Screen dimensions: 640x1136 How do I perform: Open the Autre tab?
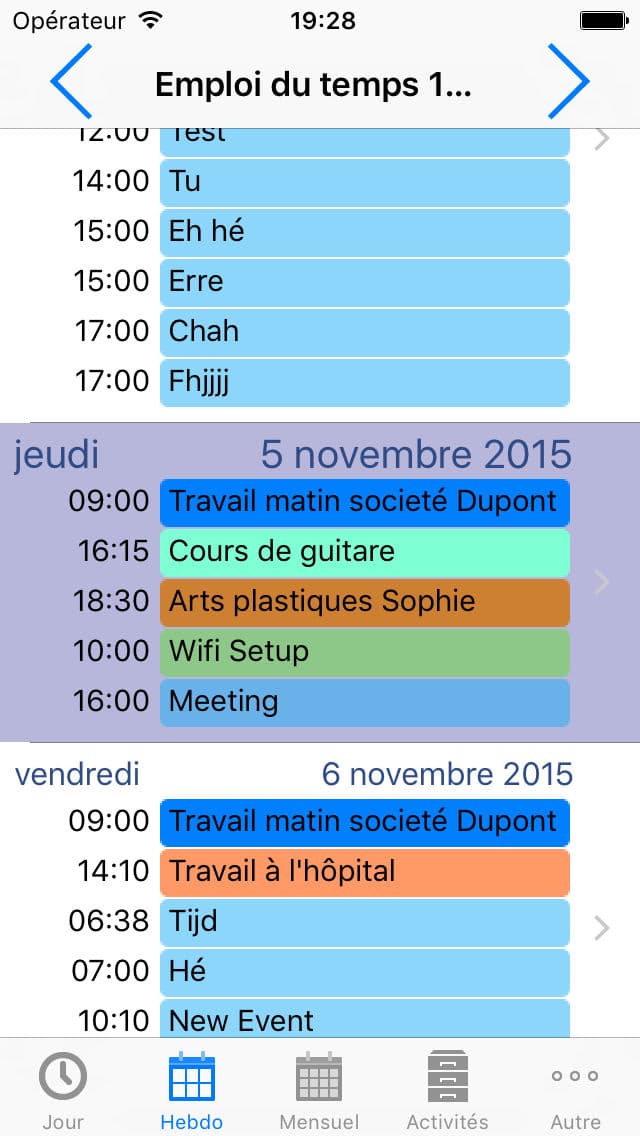click(x=575, y=1089)
